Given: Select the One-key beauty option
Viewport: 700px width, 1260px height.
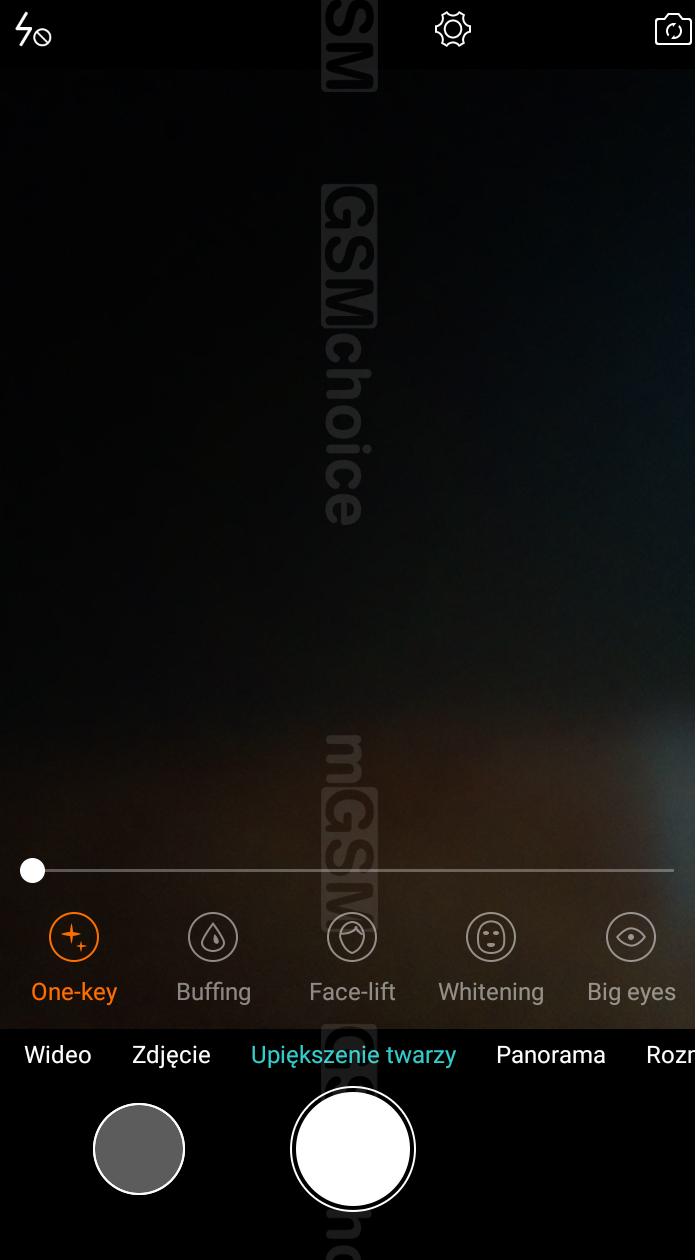Looking at the screenshot, I should [x=74, y=958].
